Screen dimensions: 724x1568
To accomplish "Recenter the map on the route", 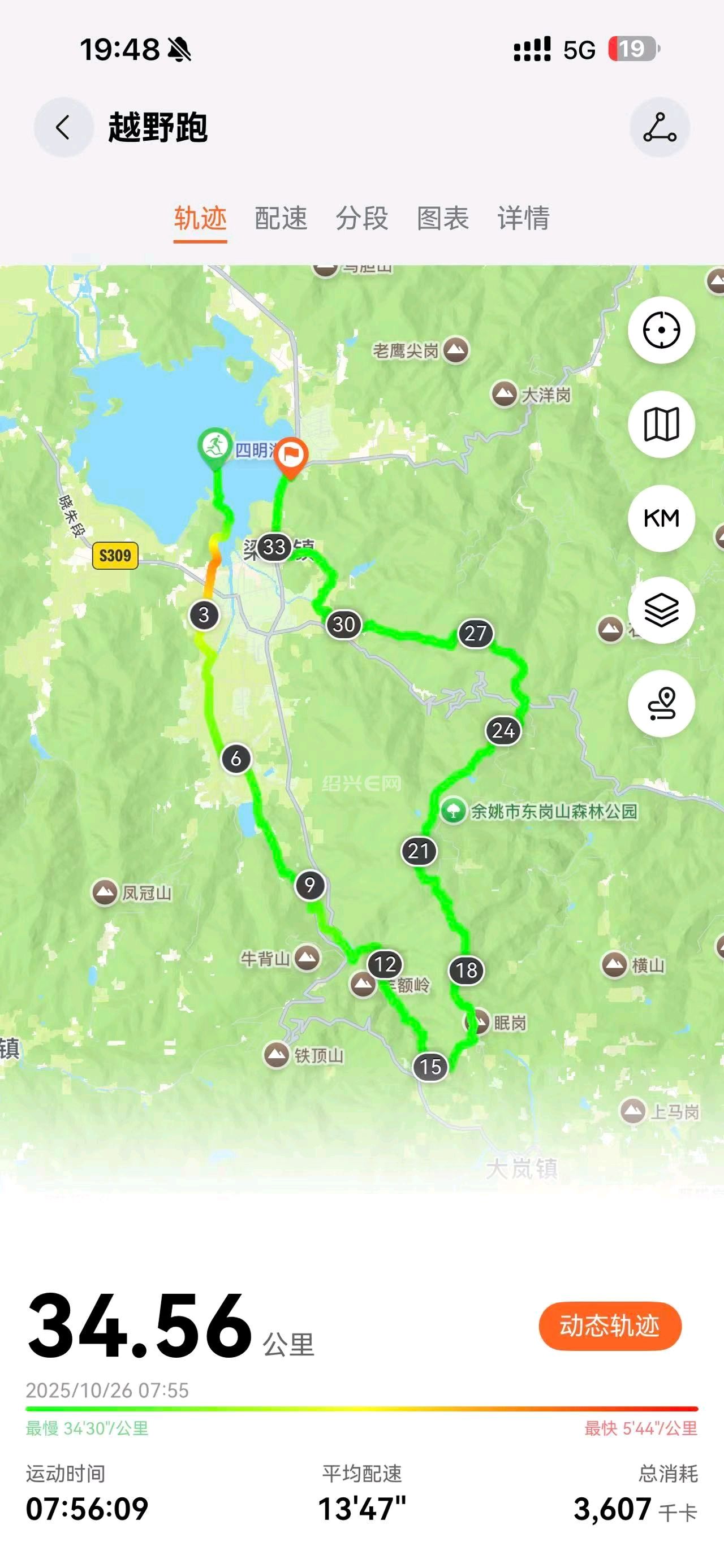I will pos(661,331).
